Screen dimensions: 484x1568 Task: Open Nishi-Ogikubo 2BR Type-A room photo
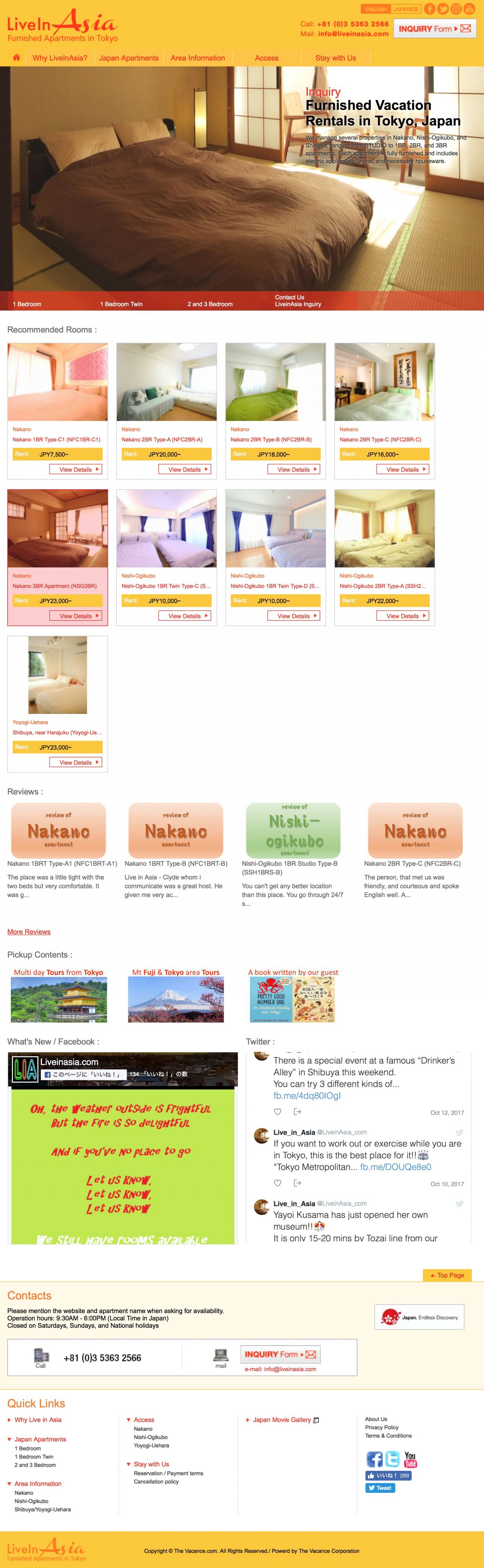(x=384, y=528)
